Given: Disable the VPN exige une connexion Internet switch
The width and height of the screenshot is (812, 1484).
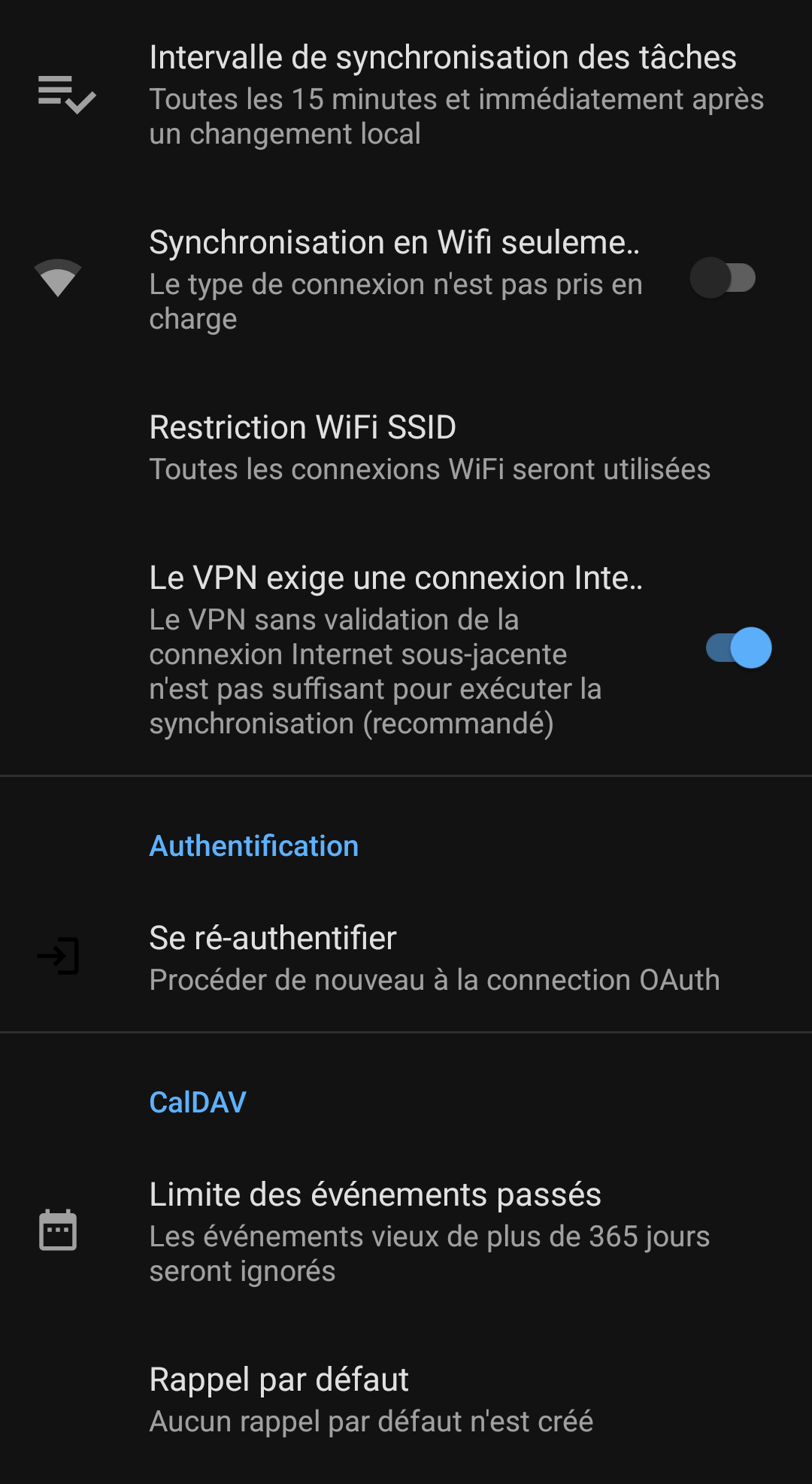Looking at the screenshot, I should (x=739, y=648).
